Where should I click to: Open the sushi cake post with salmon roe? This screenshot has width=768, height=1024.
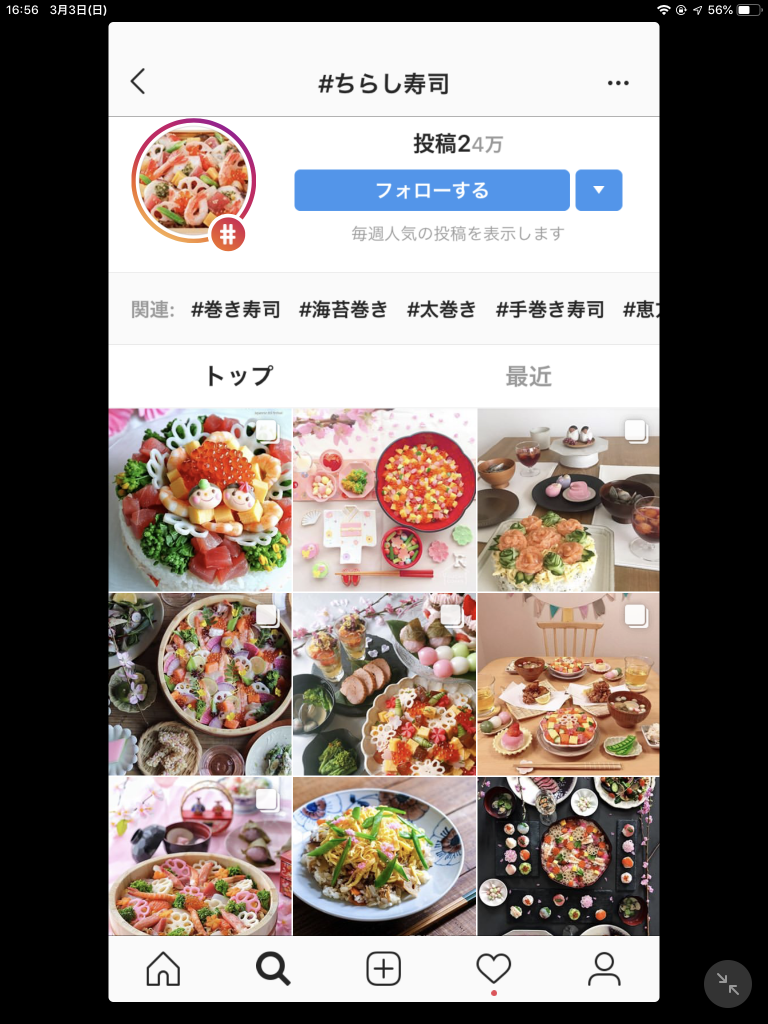coord(200,499)
